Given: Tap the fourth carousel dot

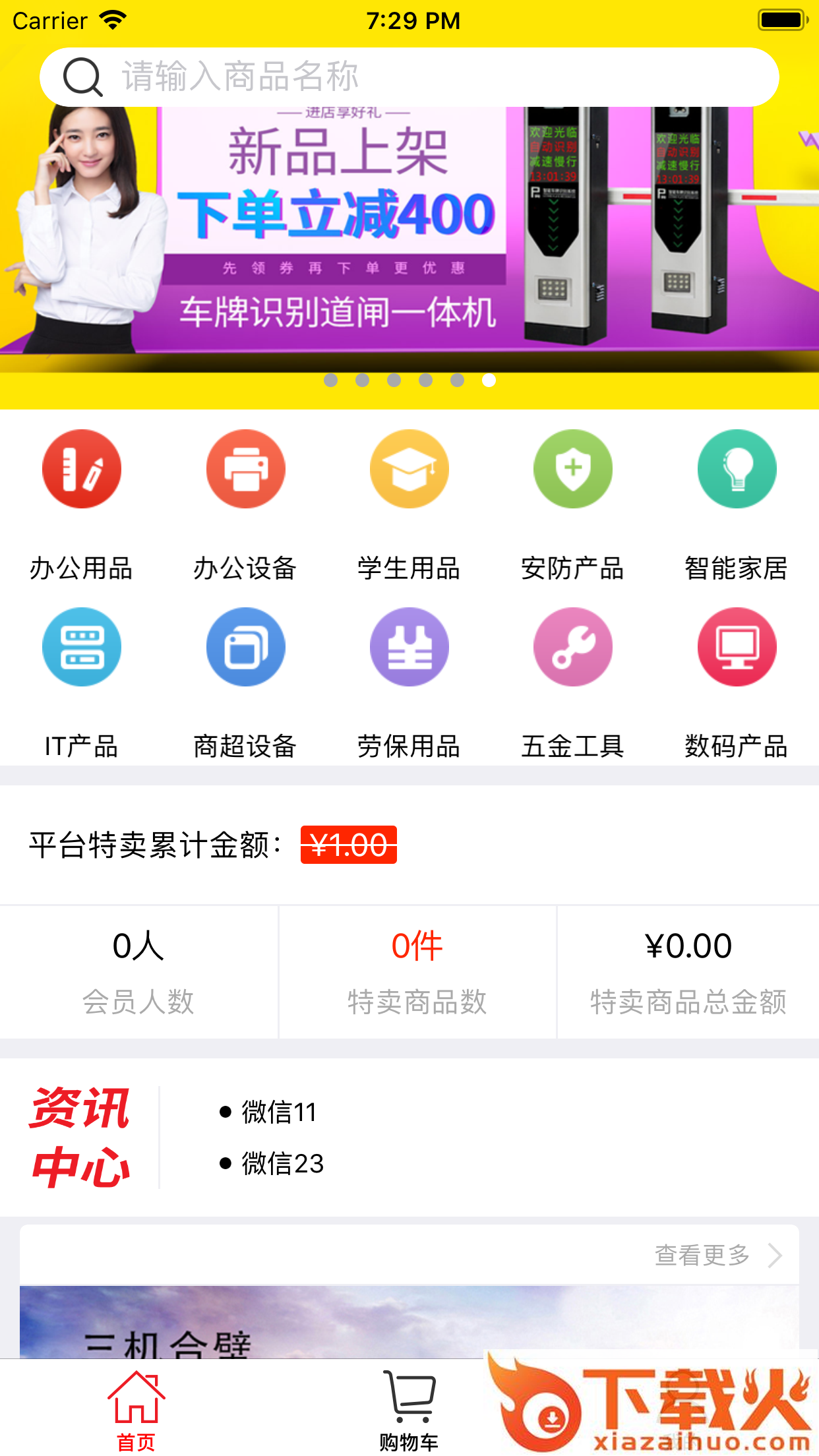Looking at the screenshot, I should pos(425,380).
